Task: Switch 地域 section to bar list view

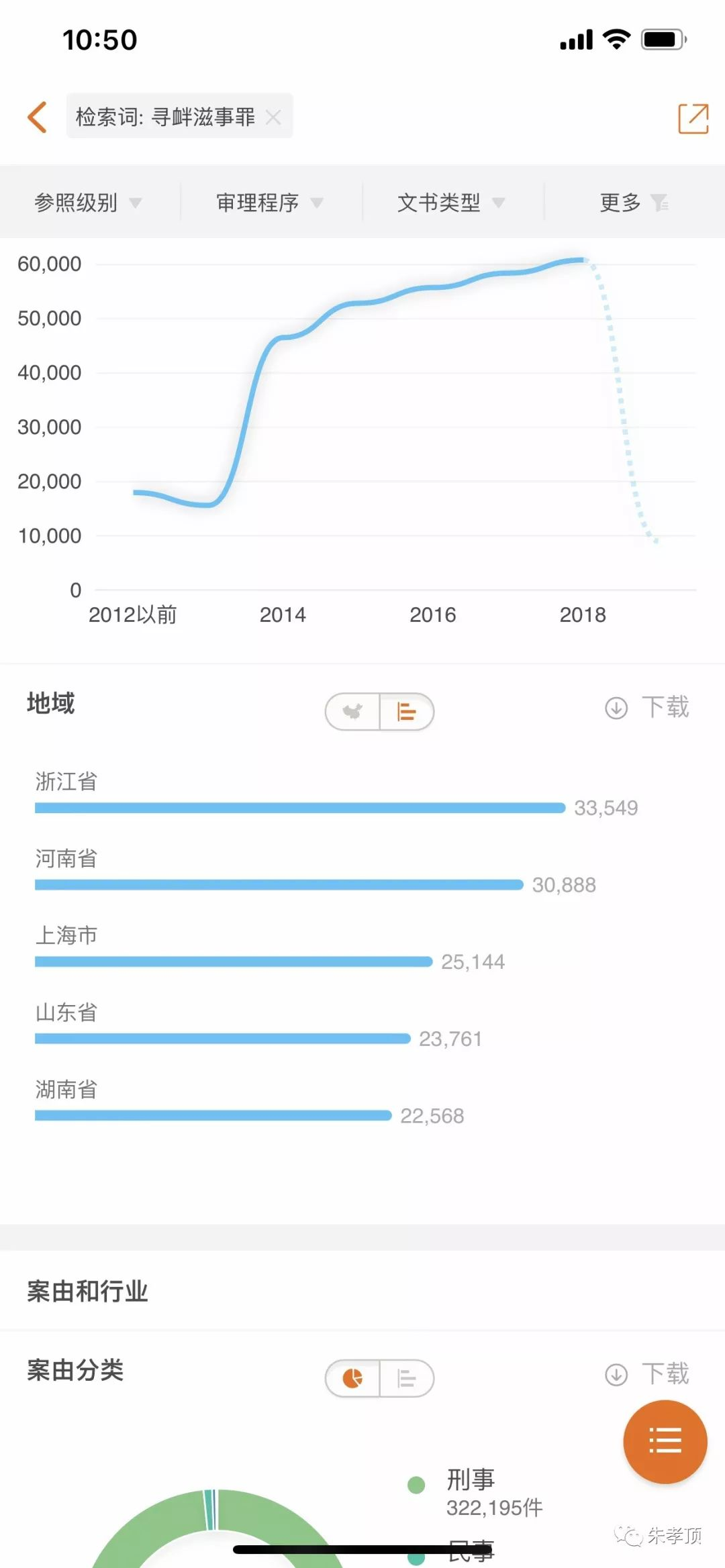Action: pos(407,711)
